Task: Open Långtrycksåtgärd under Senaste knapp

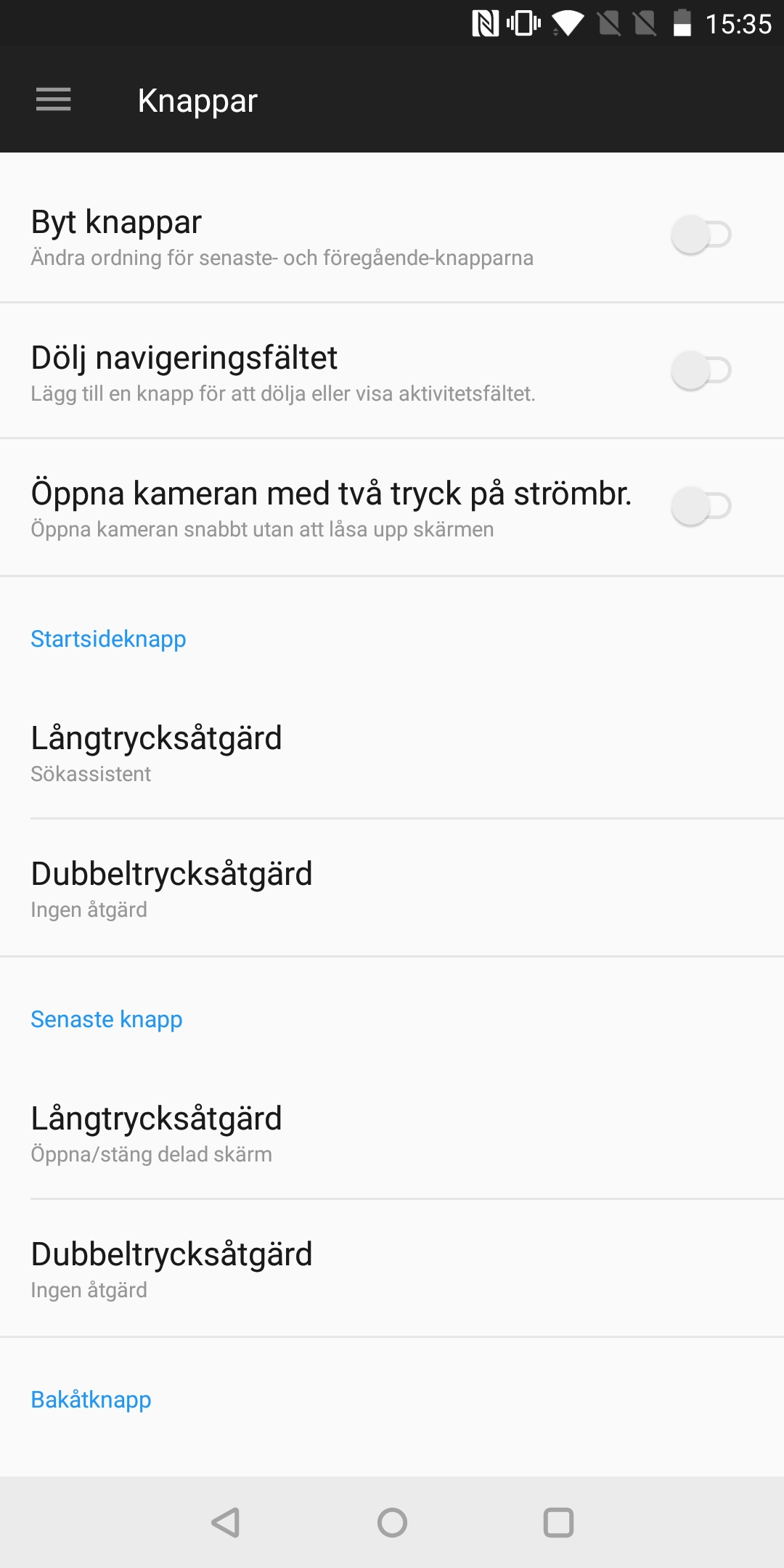Action: [x=392, y=1132]
